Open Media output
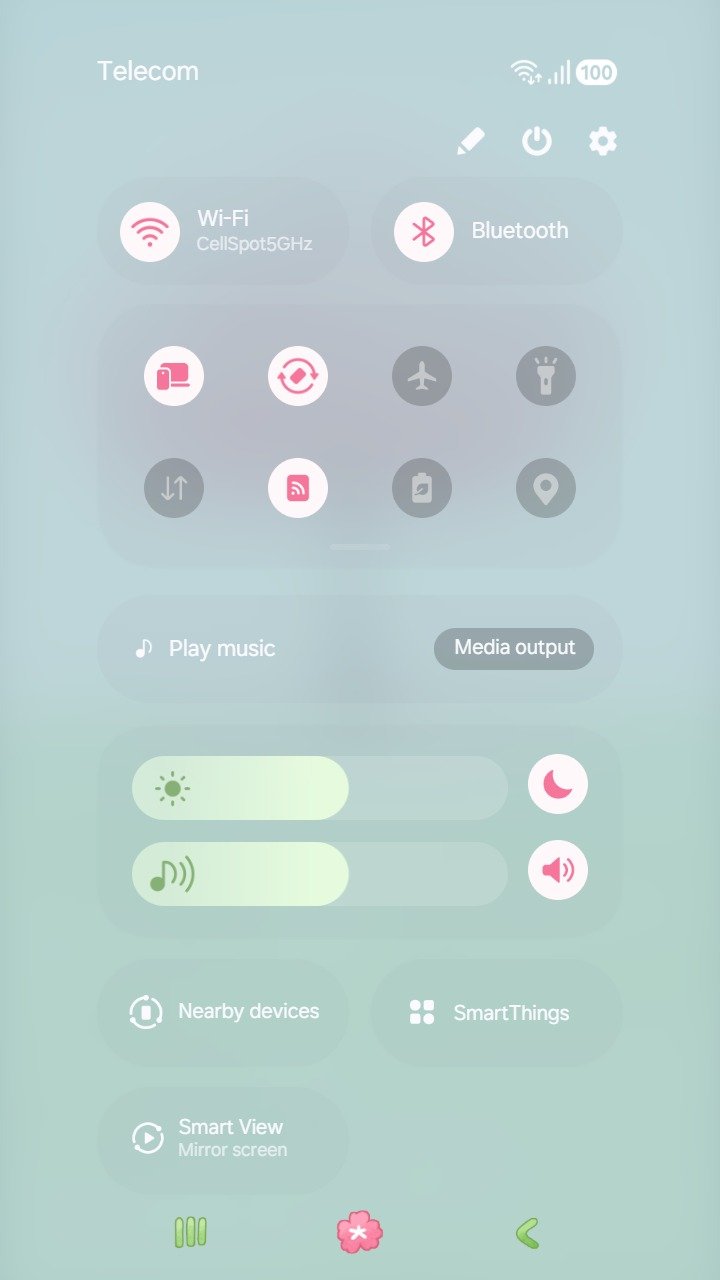This screenshot has height=1280, width=720. pyautogui.click(x=514, y=648)
